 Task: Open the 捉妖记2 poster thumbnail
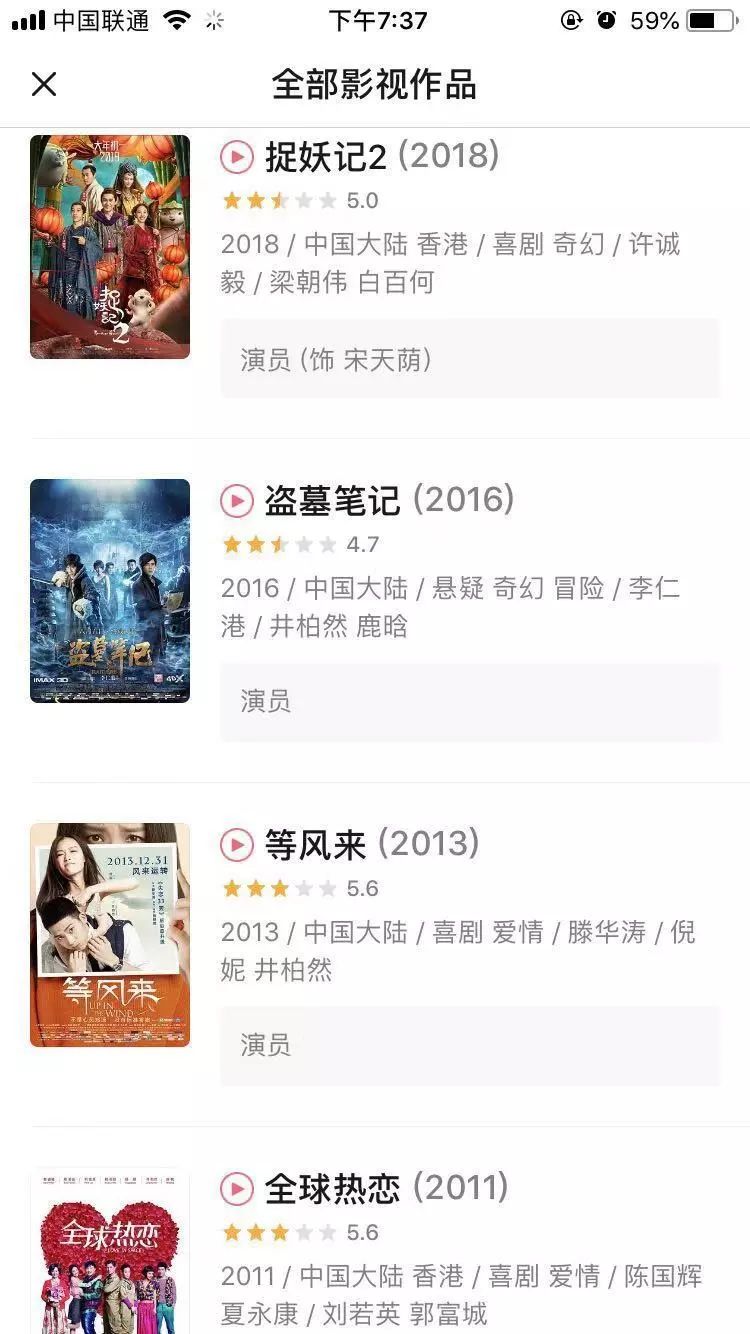pos(109,246)
